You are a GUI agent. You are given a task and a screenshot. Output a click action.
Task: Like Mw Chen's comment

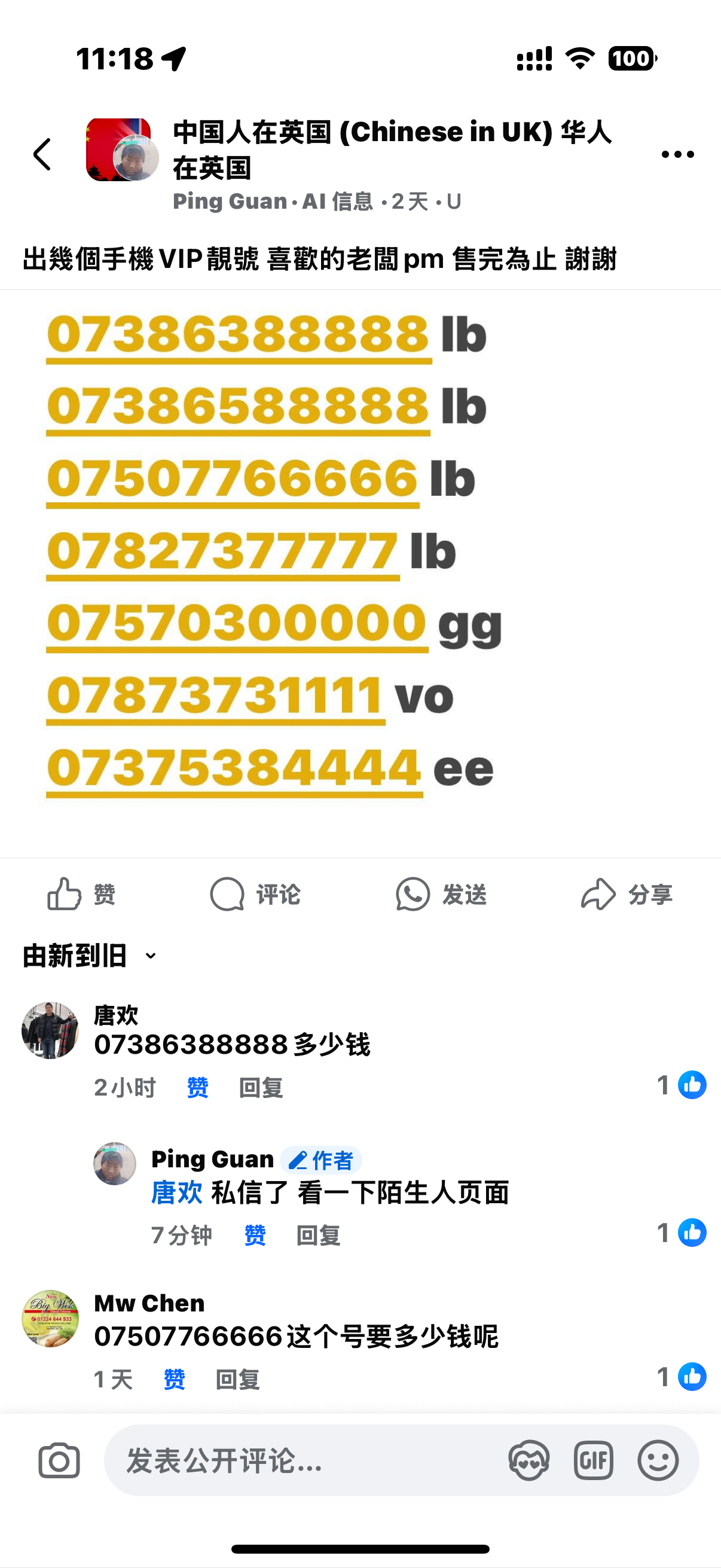(x=174, y=1379)
